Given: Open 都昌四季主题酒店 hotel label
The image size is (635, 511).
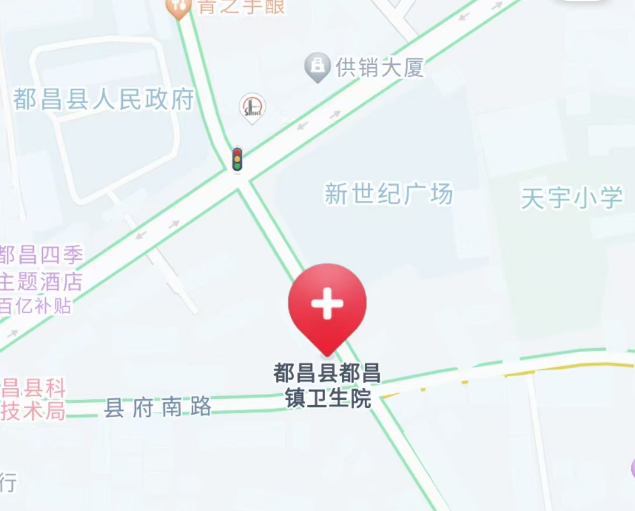Looking at the screenshot, I should [40, 268].
